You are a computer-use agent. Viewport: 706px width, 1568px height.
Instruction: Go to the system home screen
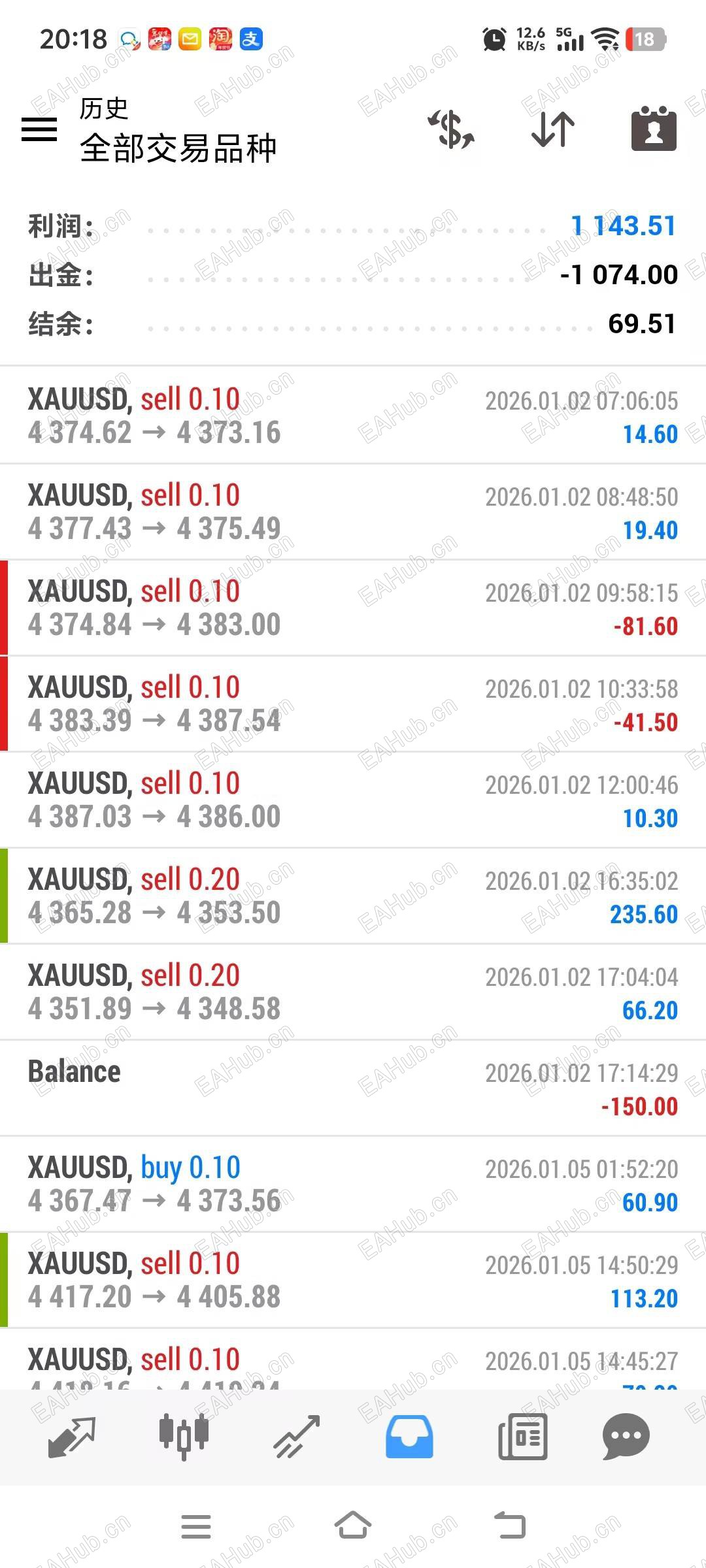(353, 1526)
